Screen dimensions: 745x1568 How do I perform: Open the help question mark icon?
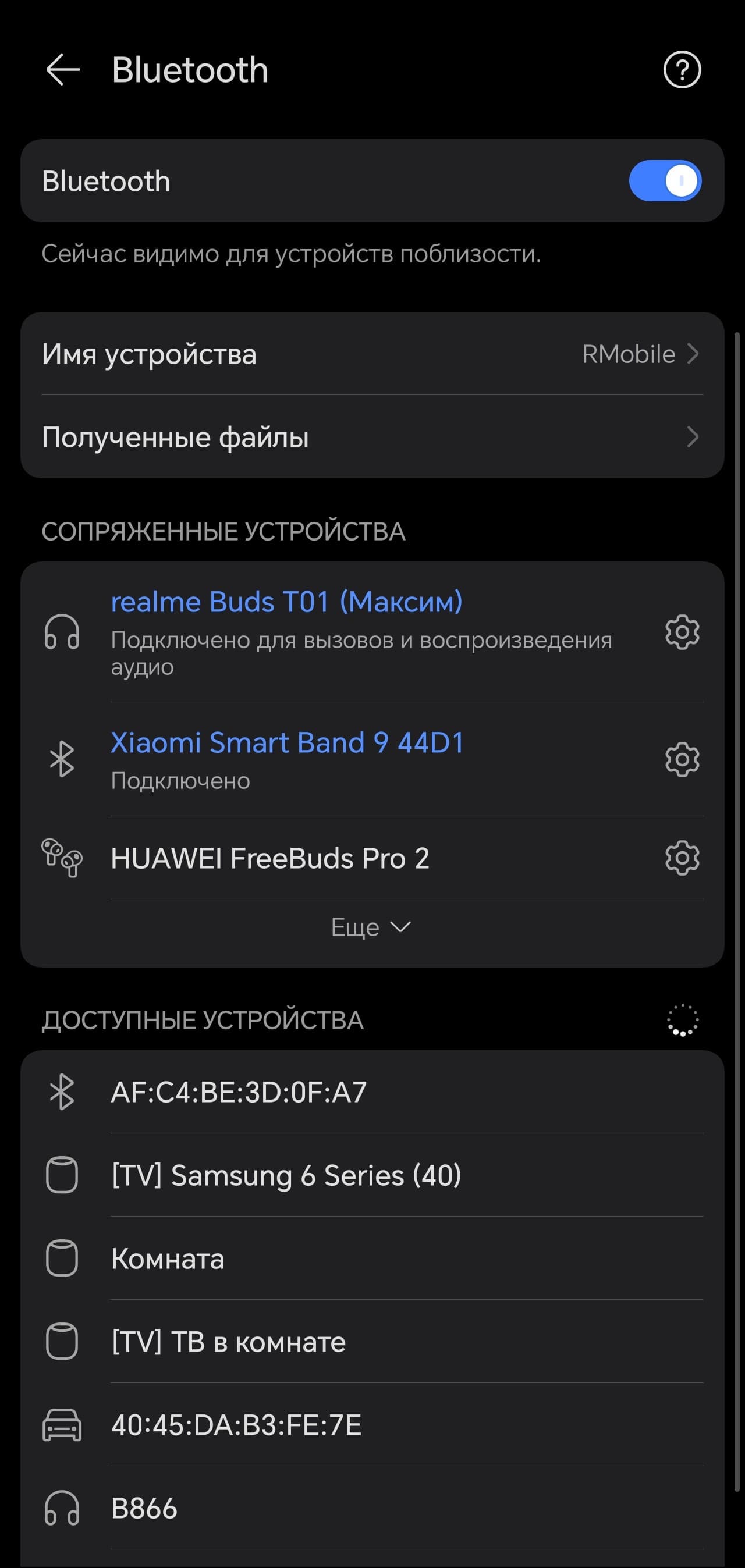click(x=682, y=69)
